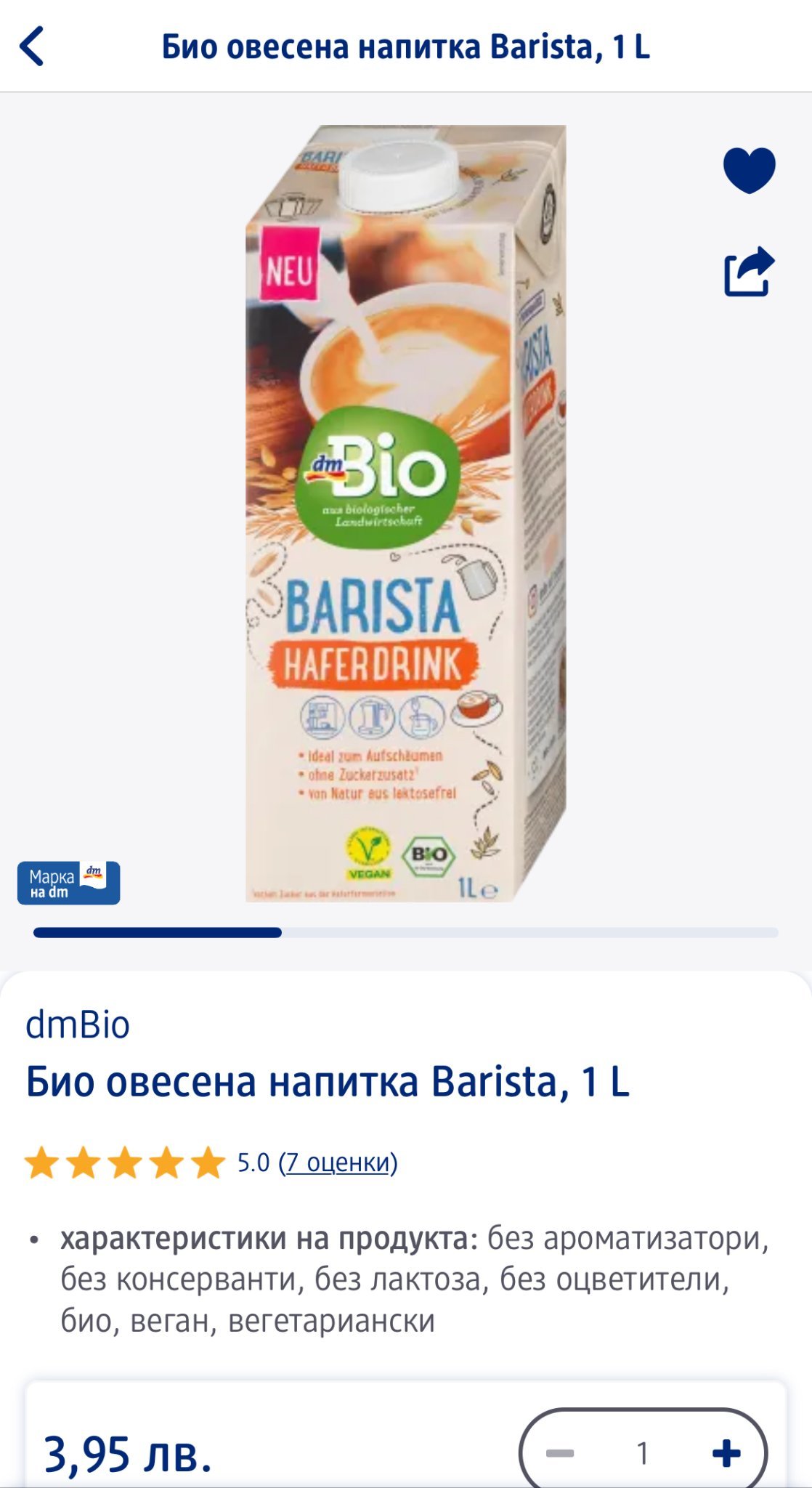Share this product
The height and width of the screenshot is (1488, 812).
pyautogui.click(x=749, y=272)
